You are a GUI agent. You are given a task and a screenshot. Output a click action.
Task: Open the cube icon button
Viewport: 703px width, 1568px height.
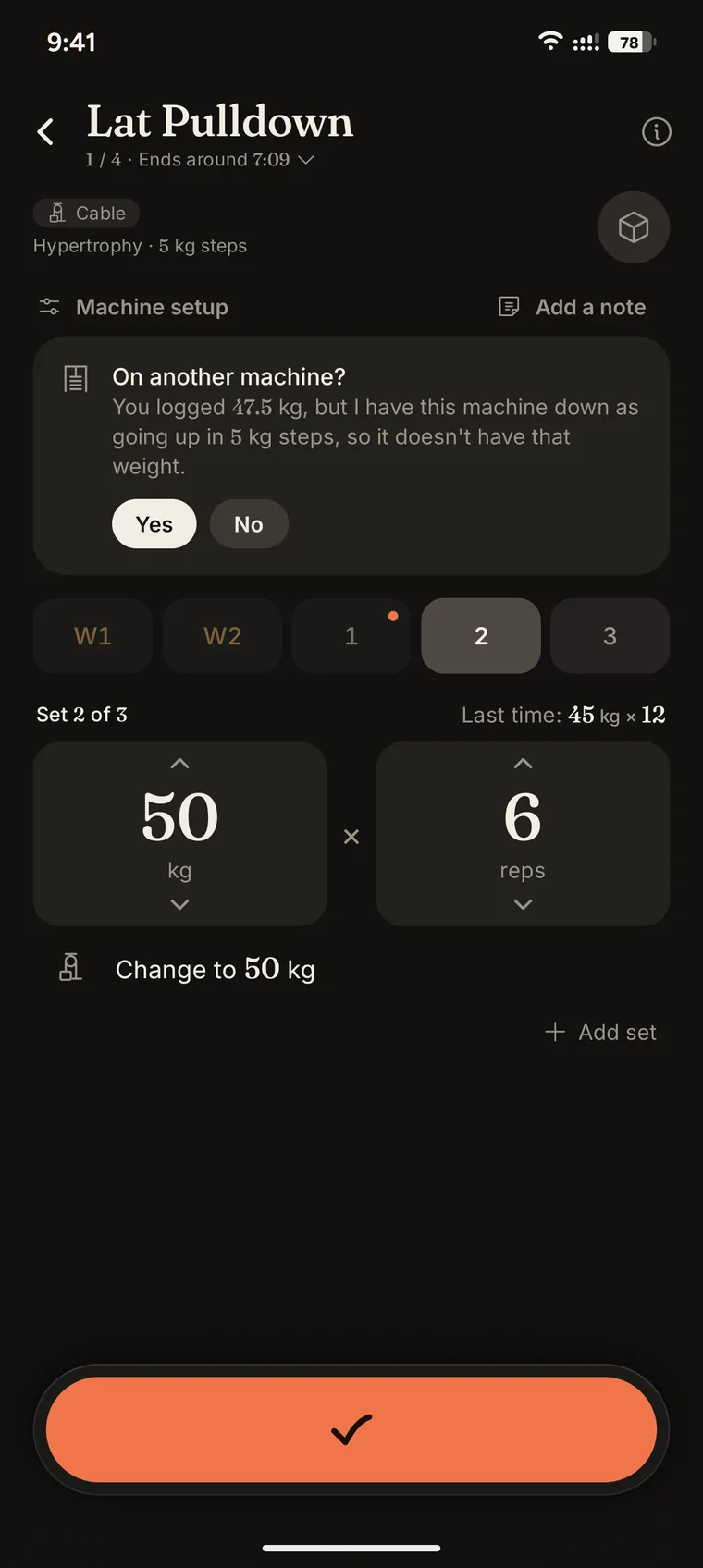634,227
